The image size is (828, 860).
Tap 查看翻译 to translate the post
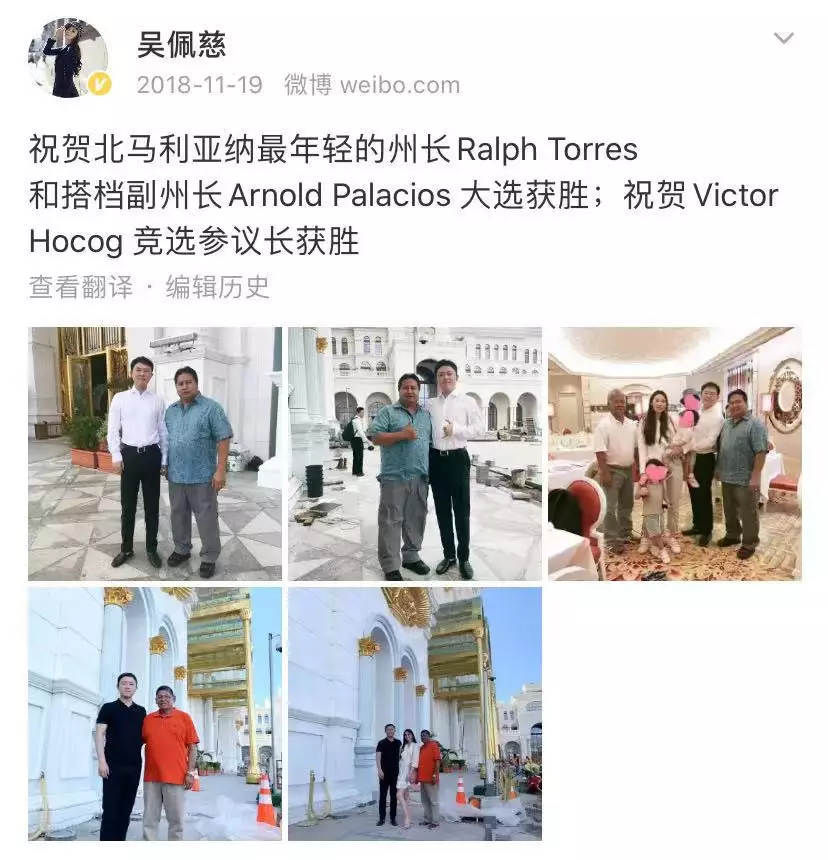pyautogui.click(x=80, y=287)
